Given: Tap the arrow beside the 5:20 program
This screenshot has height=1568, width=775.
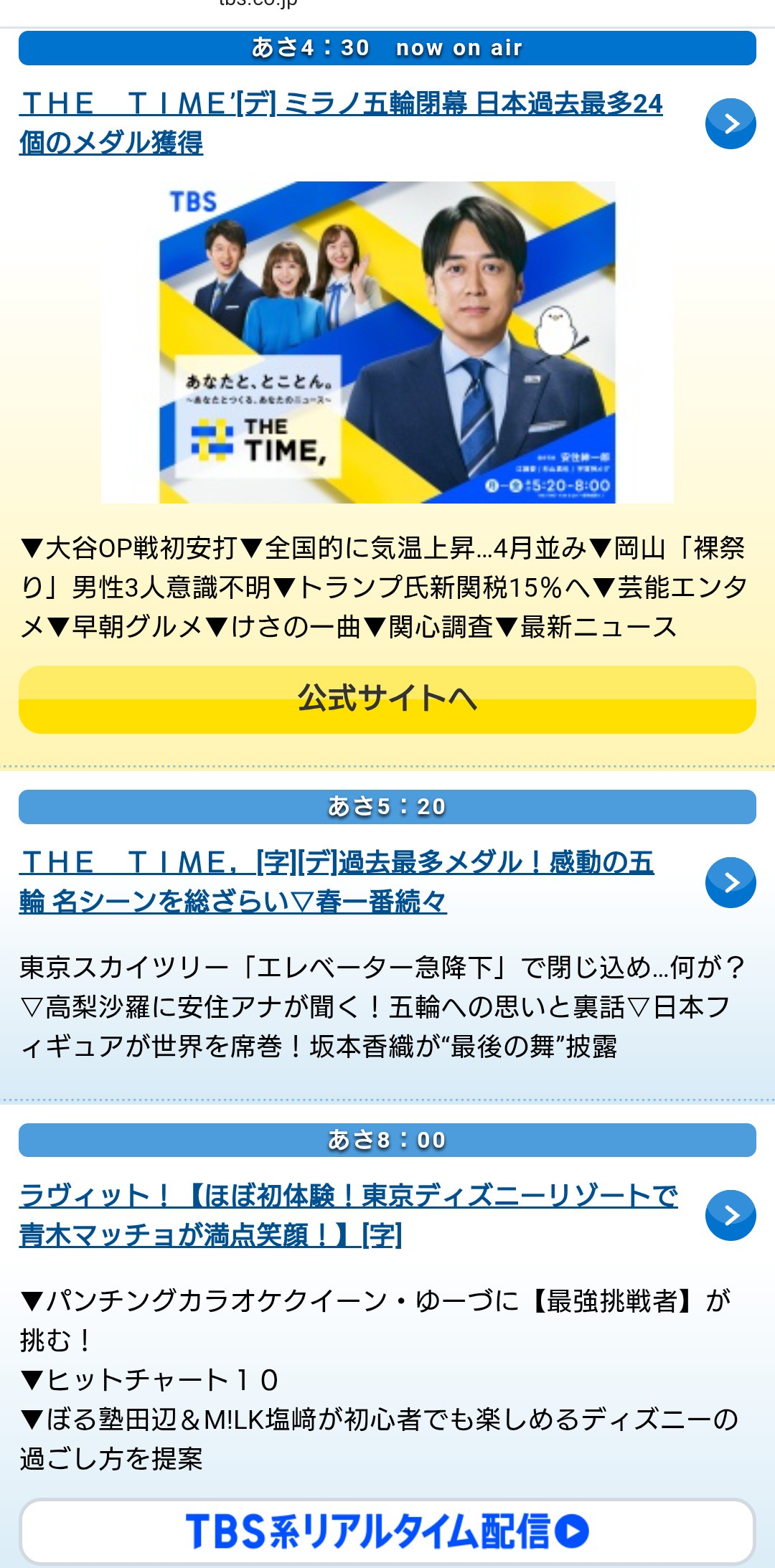Looking at the screenshot, I should point(730,882).
